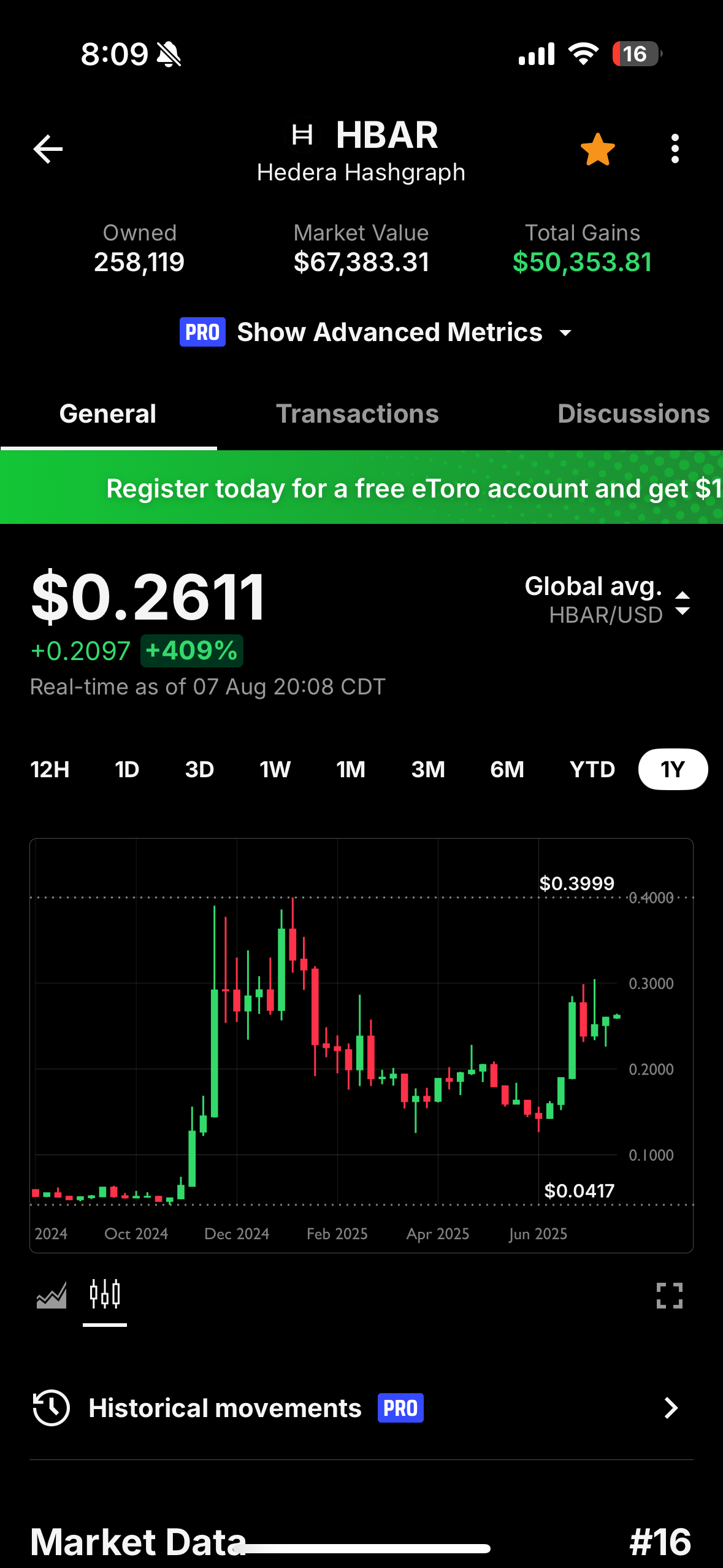Viewport: 723px width, 1568px height.
Task: Open Historical movements
Action: pyautogui.click(x=361, y=1408)
